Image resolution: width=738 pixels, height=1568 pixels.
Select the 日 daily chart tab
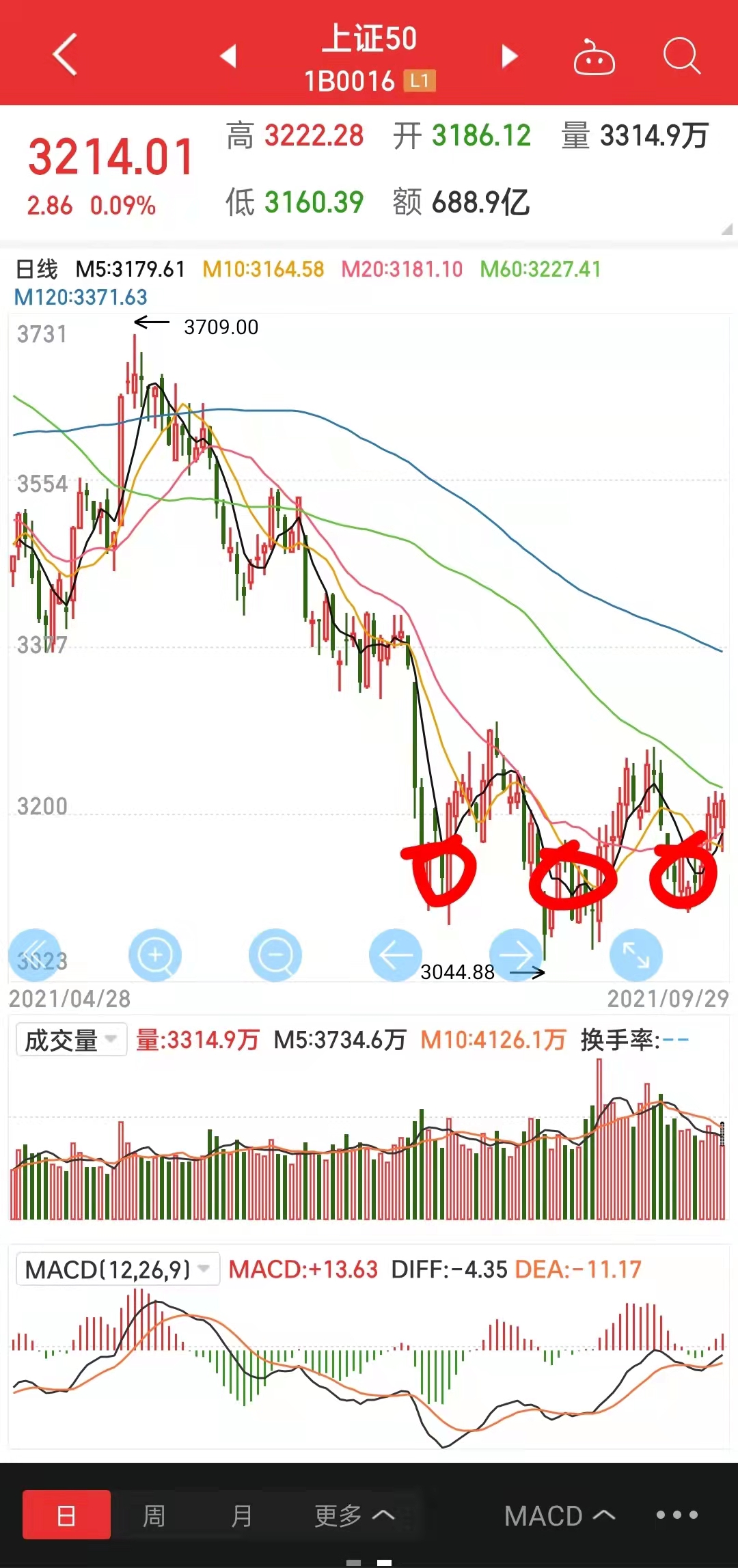tap(66, 1515)
